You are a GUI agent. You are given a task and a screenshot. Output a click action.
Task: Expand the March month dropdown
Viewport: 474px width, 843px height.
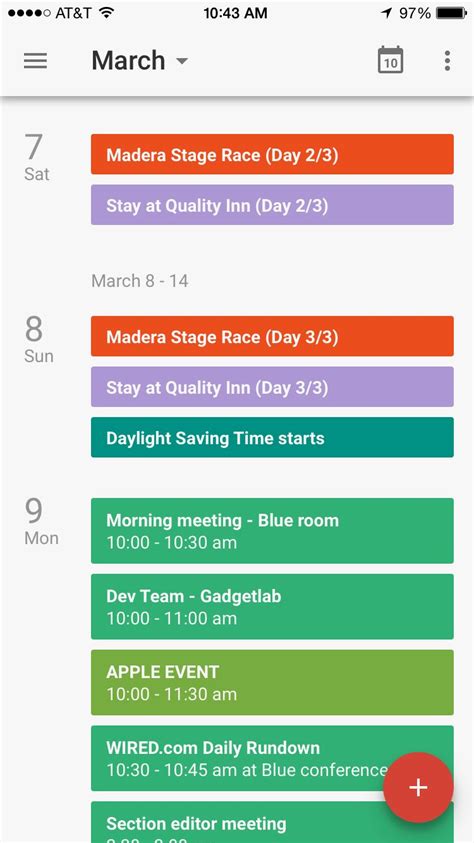[140, 60]
